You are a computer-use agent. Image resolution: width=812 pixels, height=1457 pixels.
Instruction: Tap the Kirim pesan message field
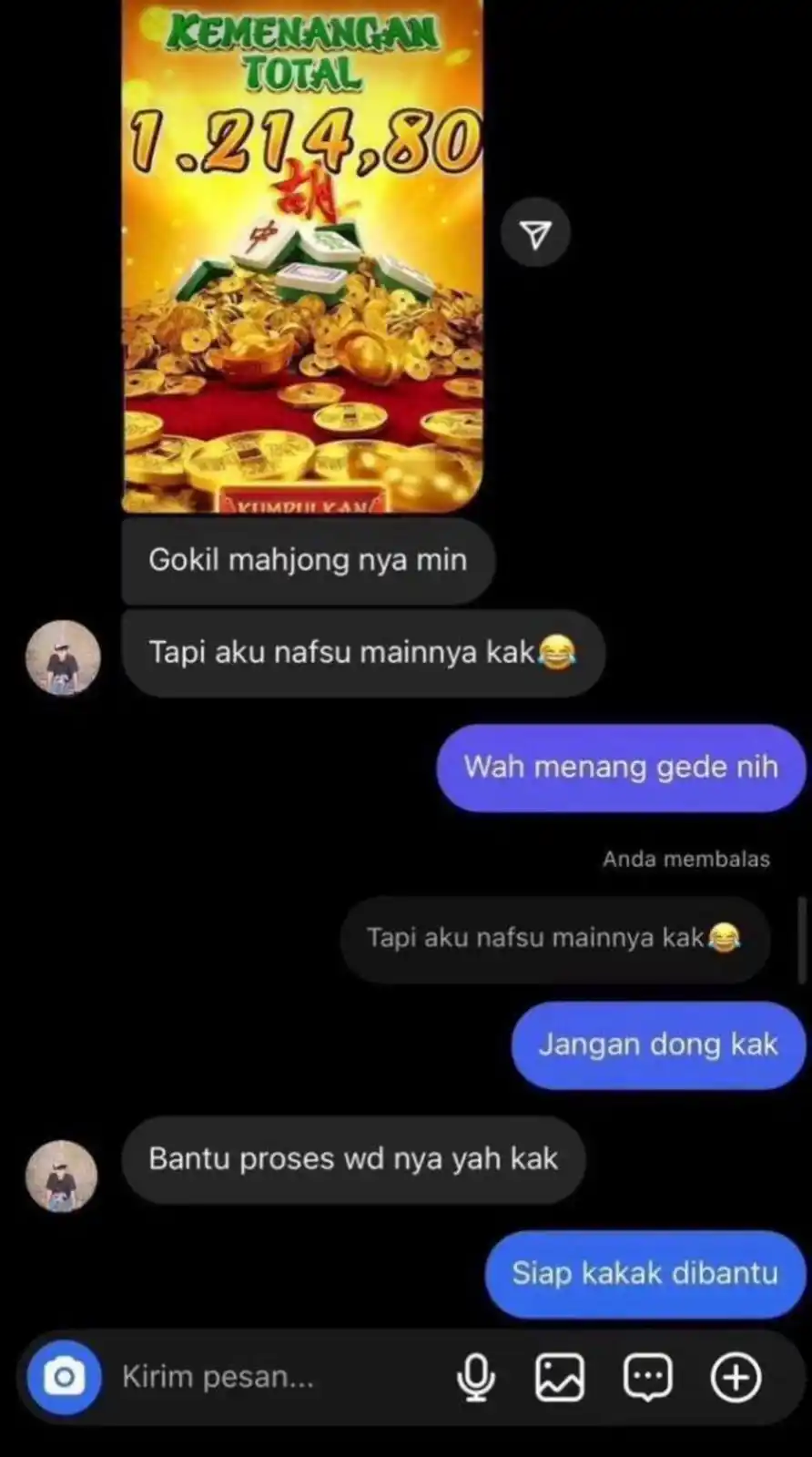[x=273, y=1377]
